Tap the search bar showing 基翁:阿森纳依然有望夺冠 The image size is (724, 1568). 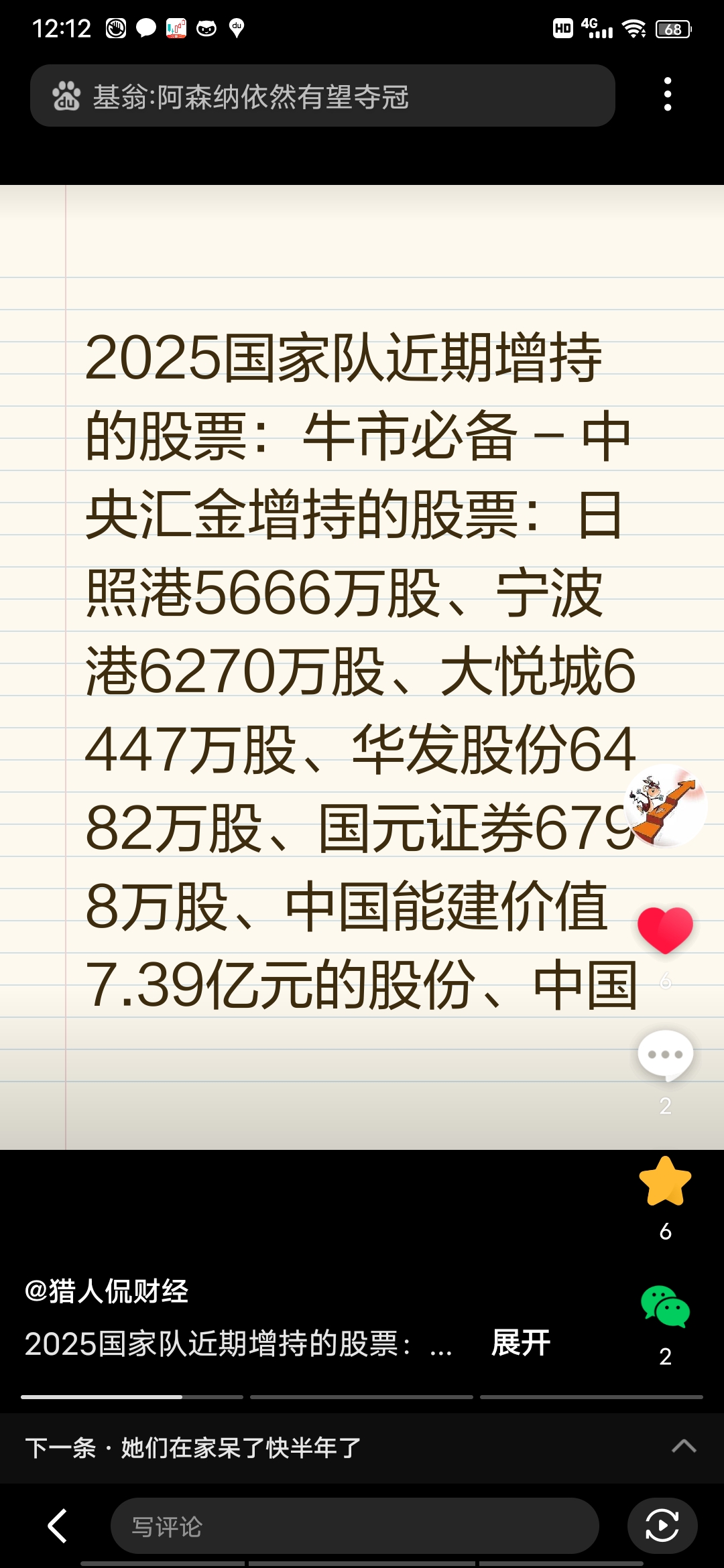(x=302, y=96)
